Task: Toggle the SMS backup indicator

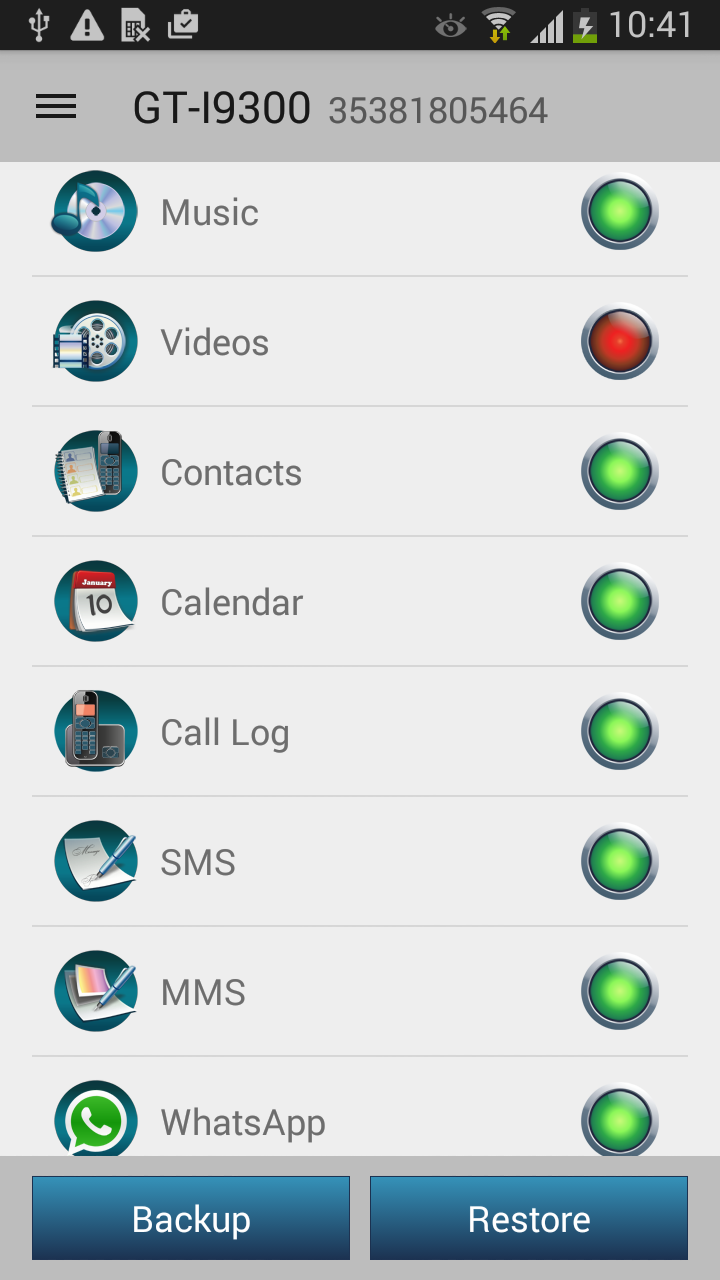Action: coord(619,862)
